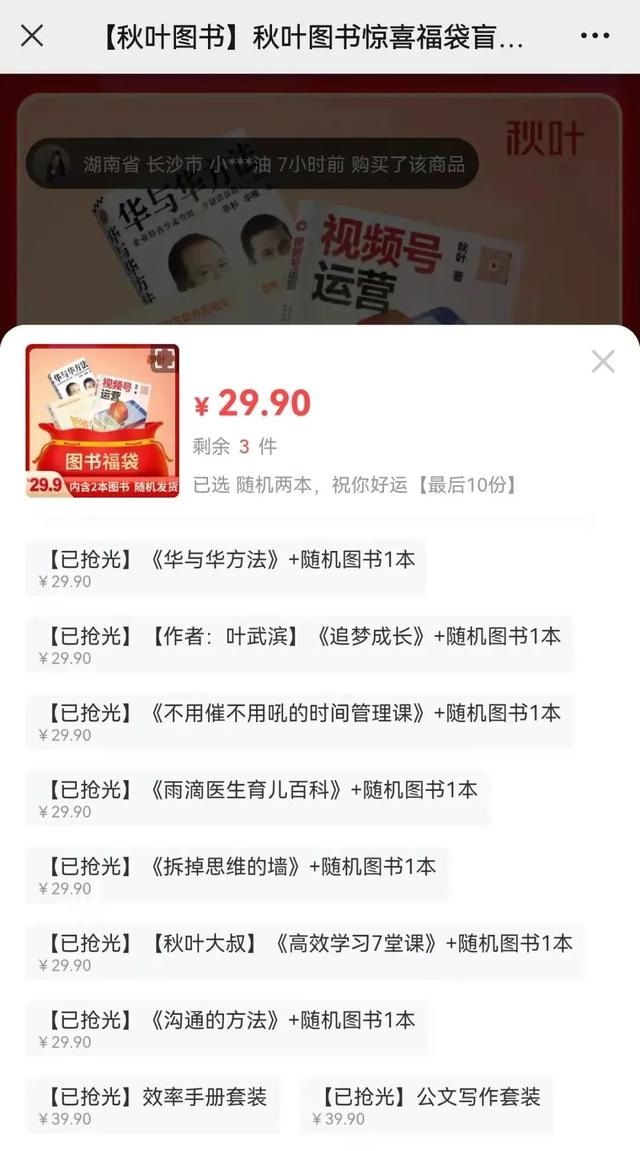This screenshot has height=1151, width=640.
Task: Select the 公文写作套装 option
Action: [x=425, y=1105]
